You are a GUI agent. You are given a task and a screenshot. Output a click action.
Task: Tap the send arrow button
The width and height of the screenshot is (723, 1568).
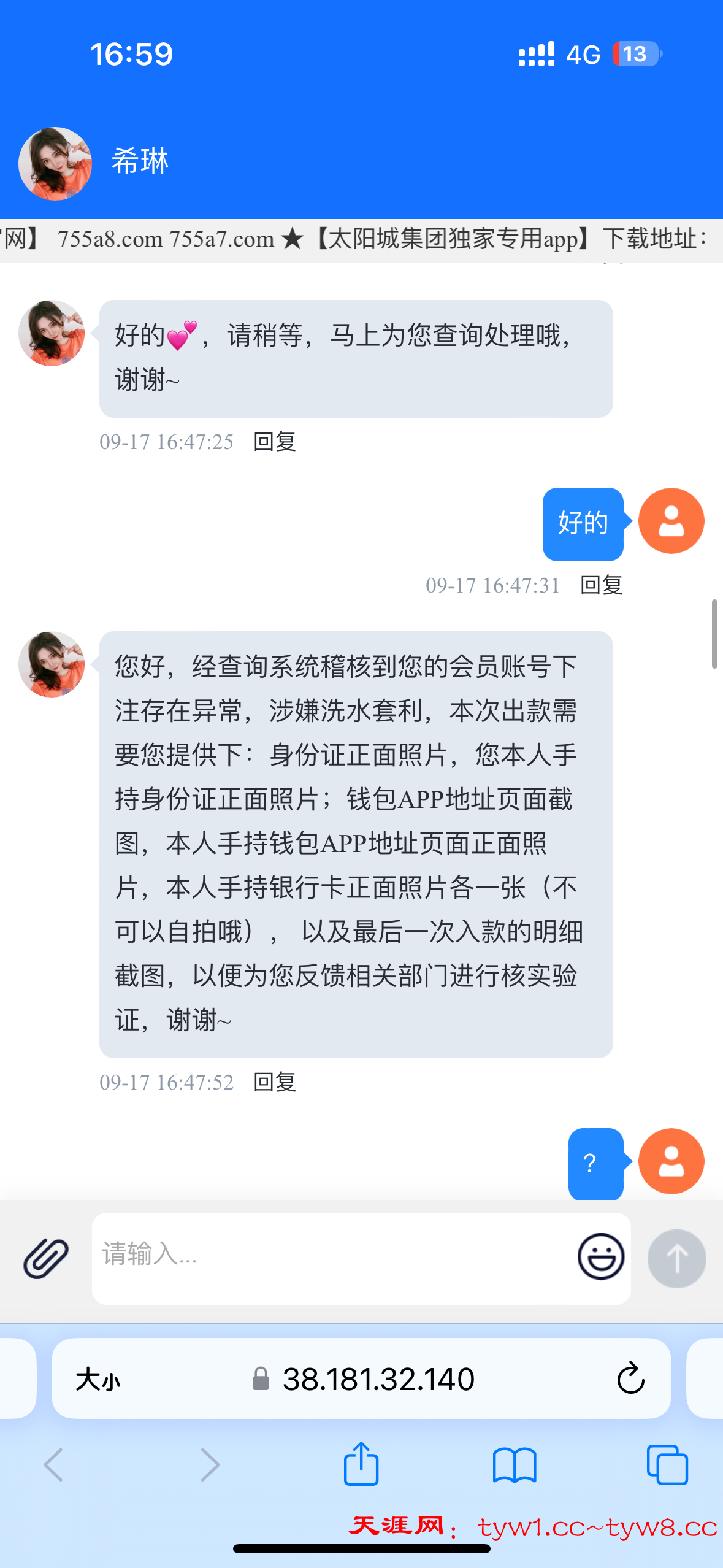(676, 1258)
